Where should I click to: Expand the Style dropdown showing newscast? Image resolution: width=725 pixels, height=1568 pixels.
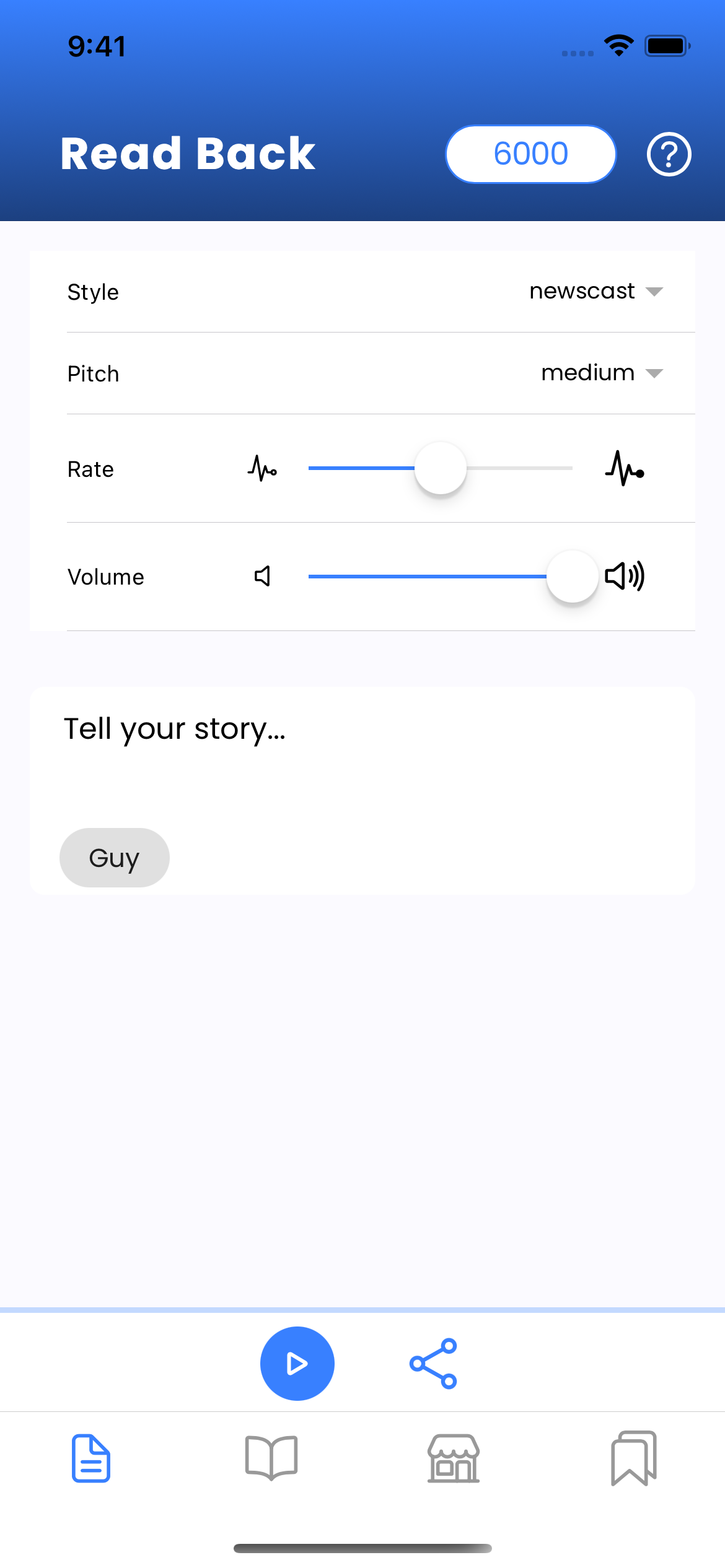coord(595,291)
